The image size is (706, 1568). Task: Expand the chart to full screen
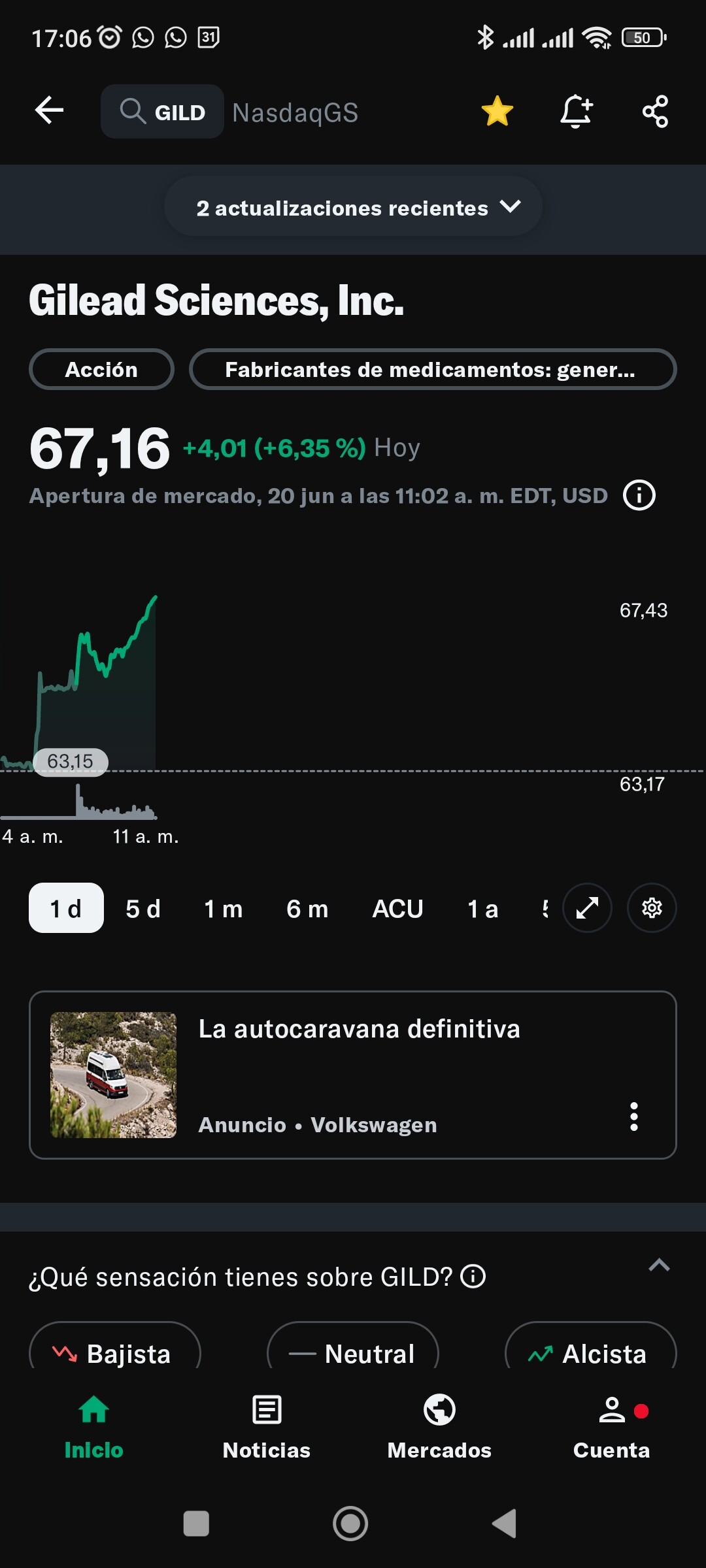point(587,908)
